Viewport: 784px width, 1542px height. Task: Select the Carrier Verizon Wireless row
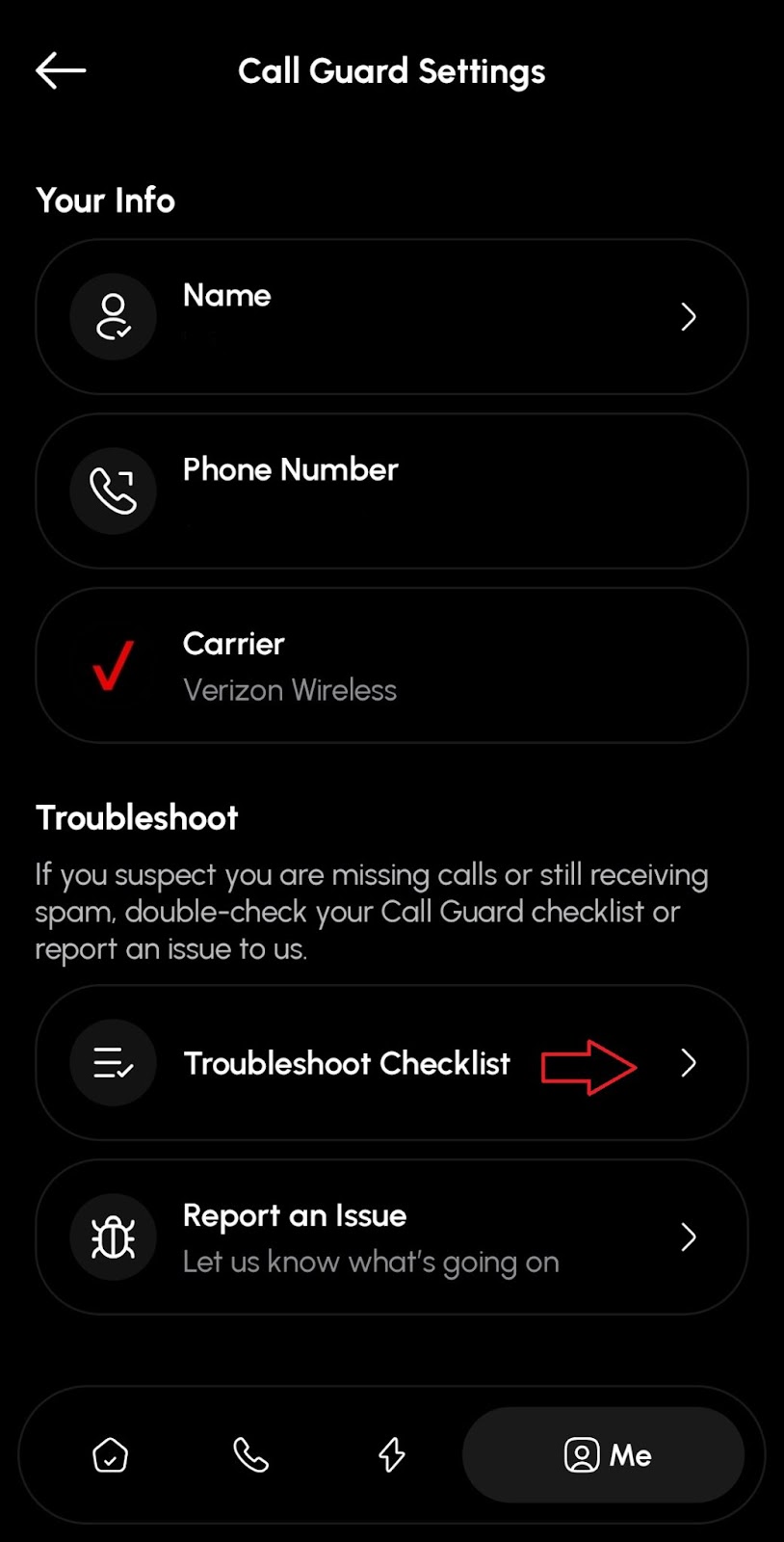click(x=392, y=665)
